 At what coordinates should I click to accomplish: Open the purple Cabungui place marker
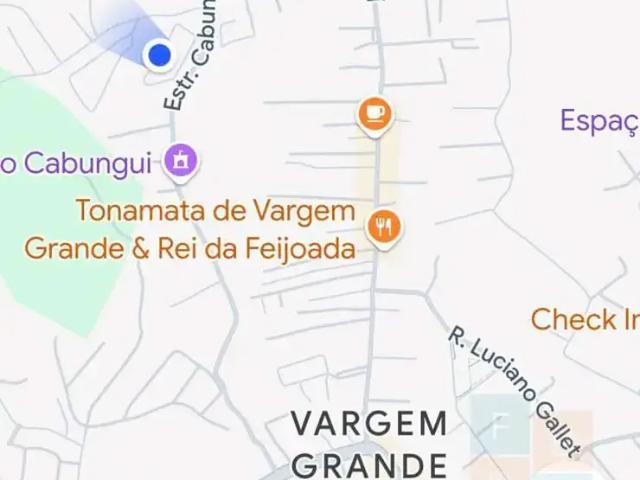[x=181, y=160]
